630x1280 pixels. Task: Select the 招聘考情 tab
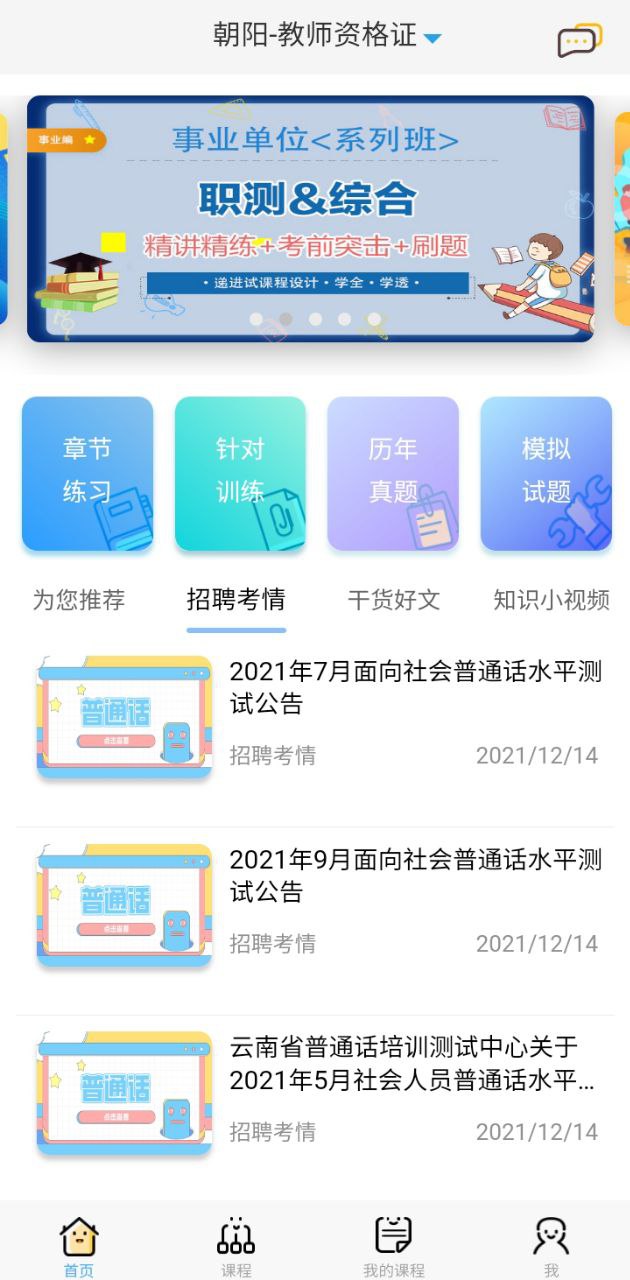pos(236,600)
